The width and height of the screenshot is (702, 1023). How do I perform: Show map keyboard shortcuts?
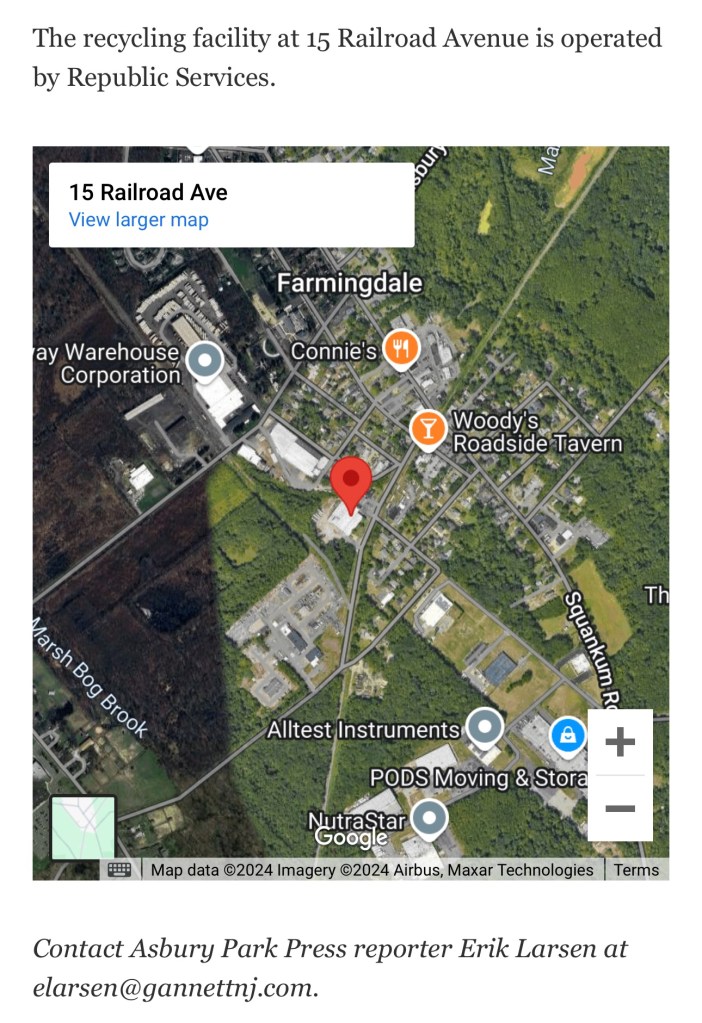point(120,870)
